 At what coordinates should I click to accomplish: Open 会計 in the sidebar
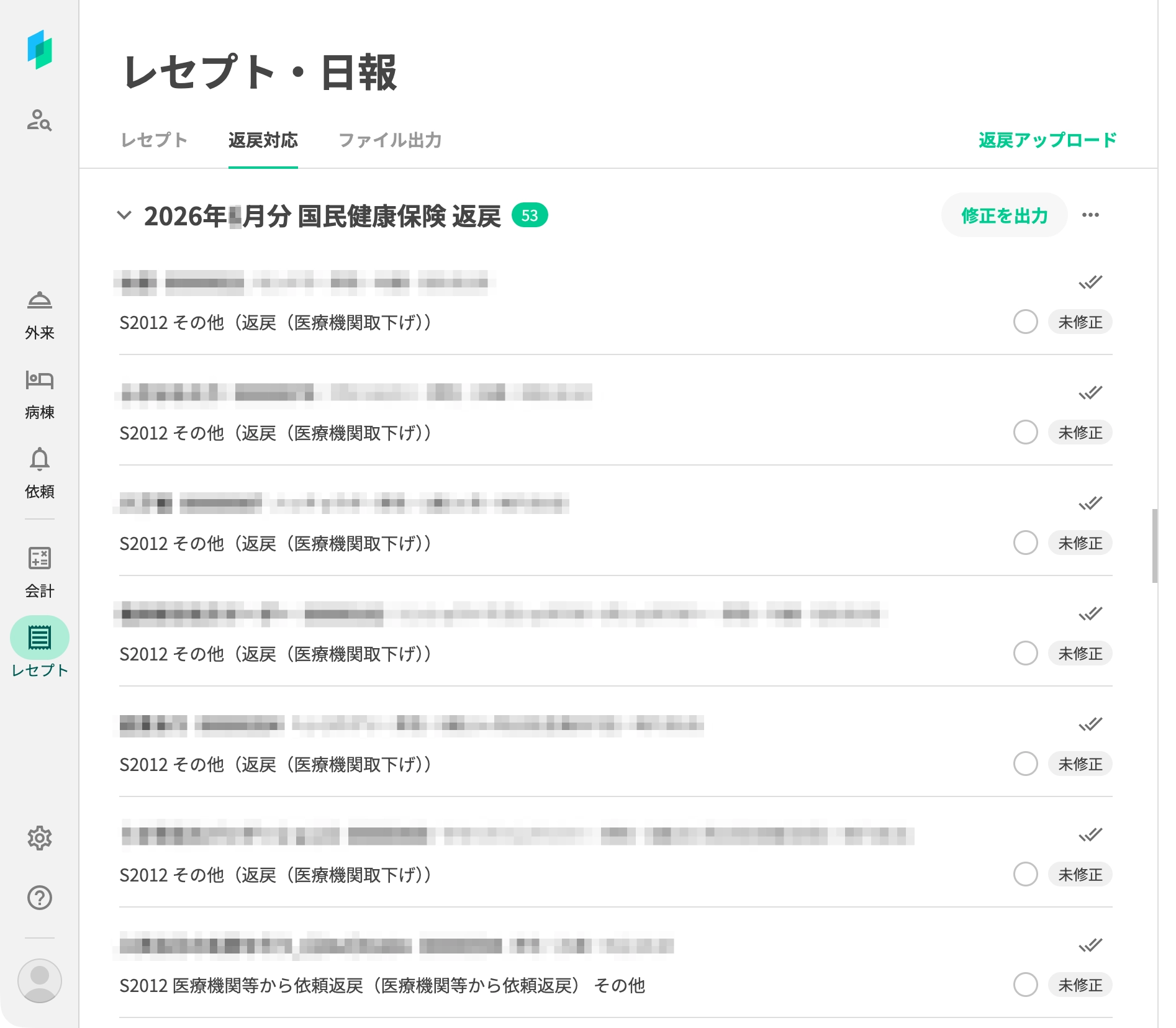pos(40,572)
